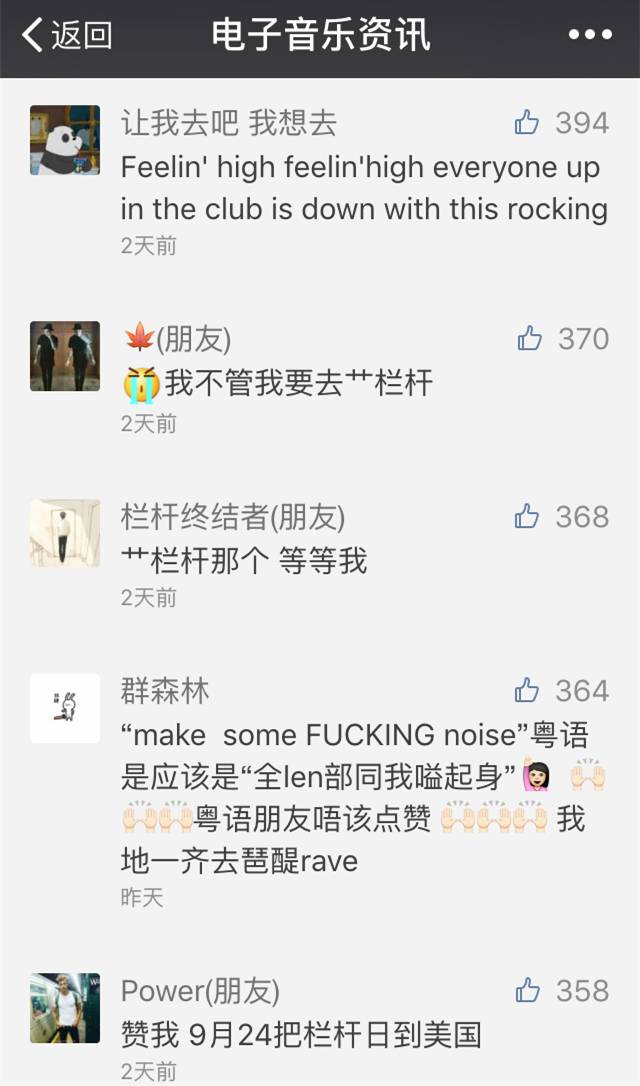Like the comment with 370 likes
This screenshot has height=1086, width=640.
click(529, 339)
